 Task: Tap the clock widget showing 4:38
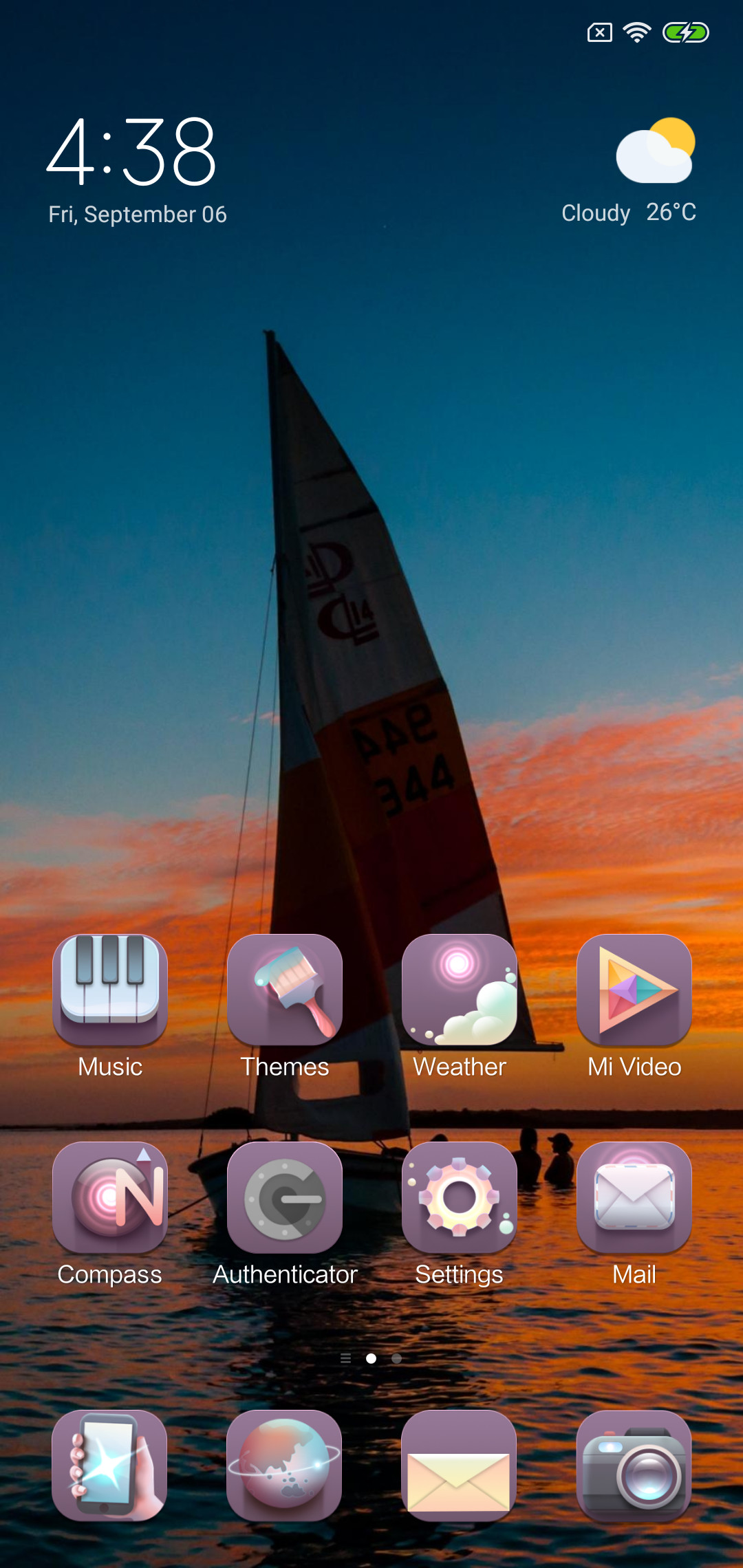(x=132, y=151)
